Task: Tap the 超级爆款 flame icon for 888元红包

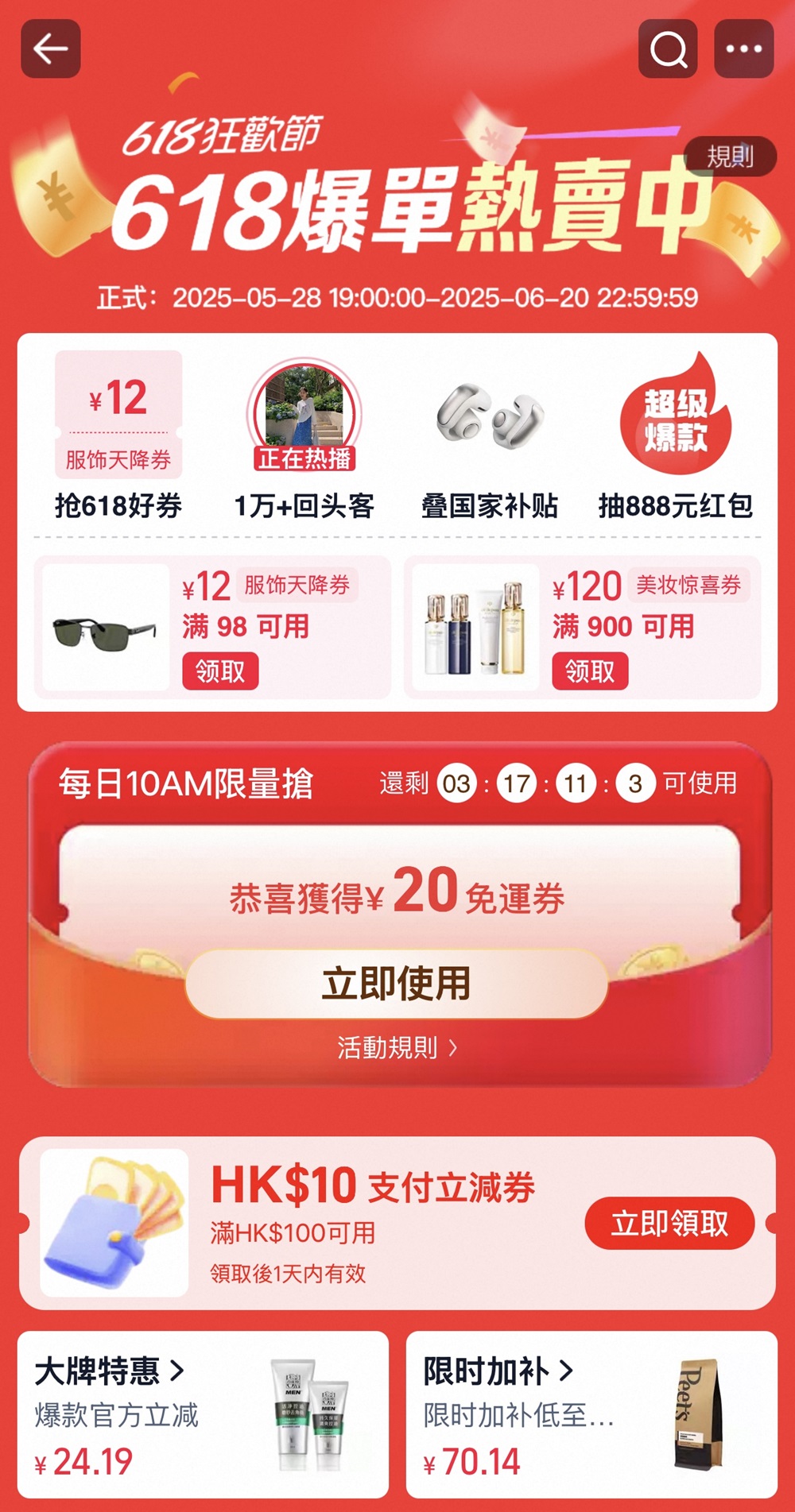Action: [x=676, y=417]
